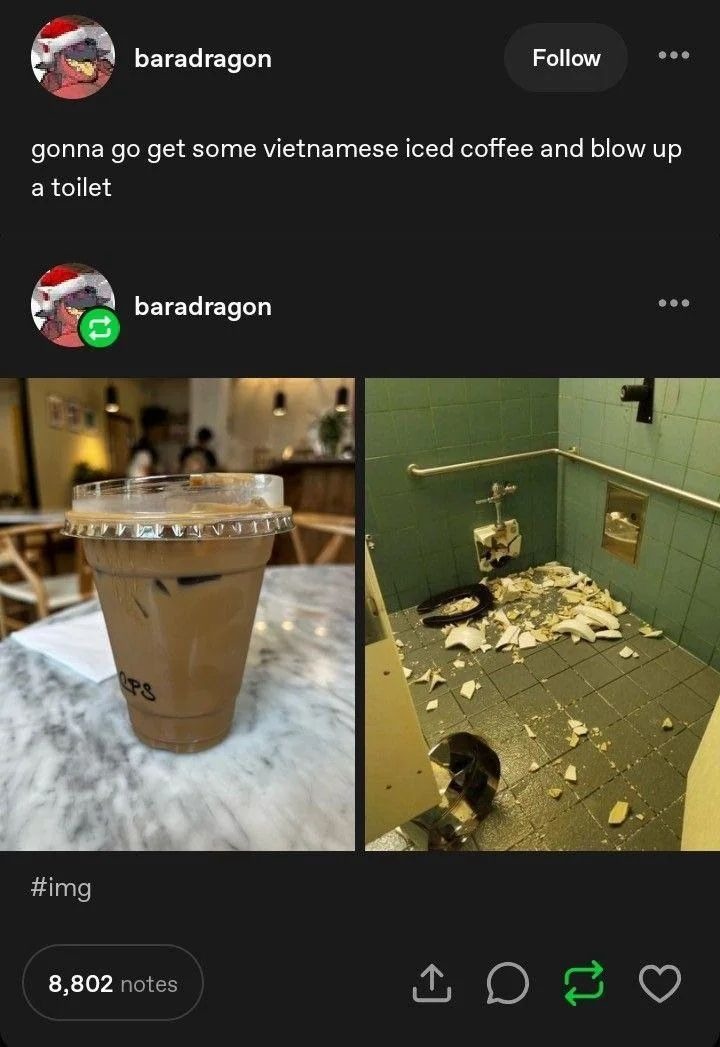Visit baradragon from the original post header
The height and width of the screenshot is (1047, 720).
200,58
